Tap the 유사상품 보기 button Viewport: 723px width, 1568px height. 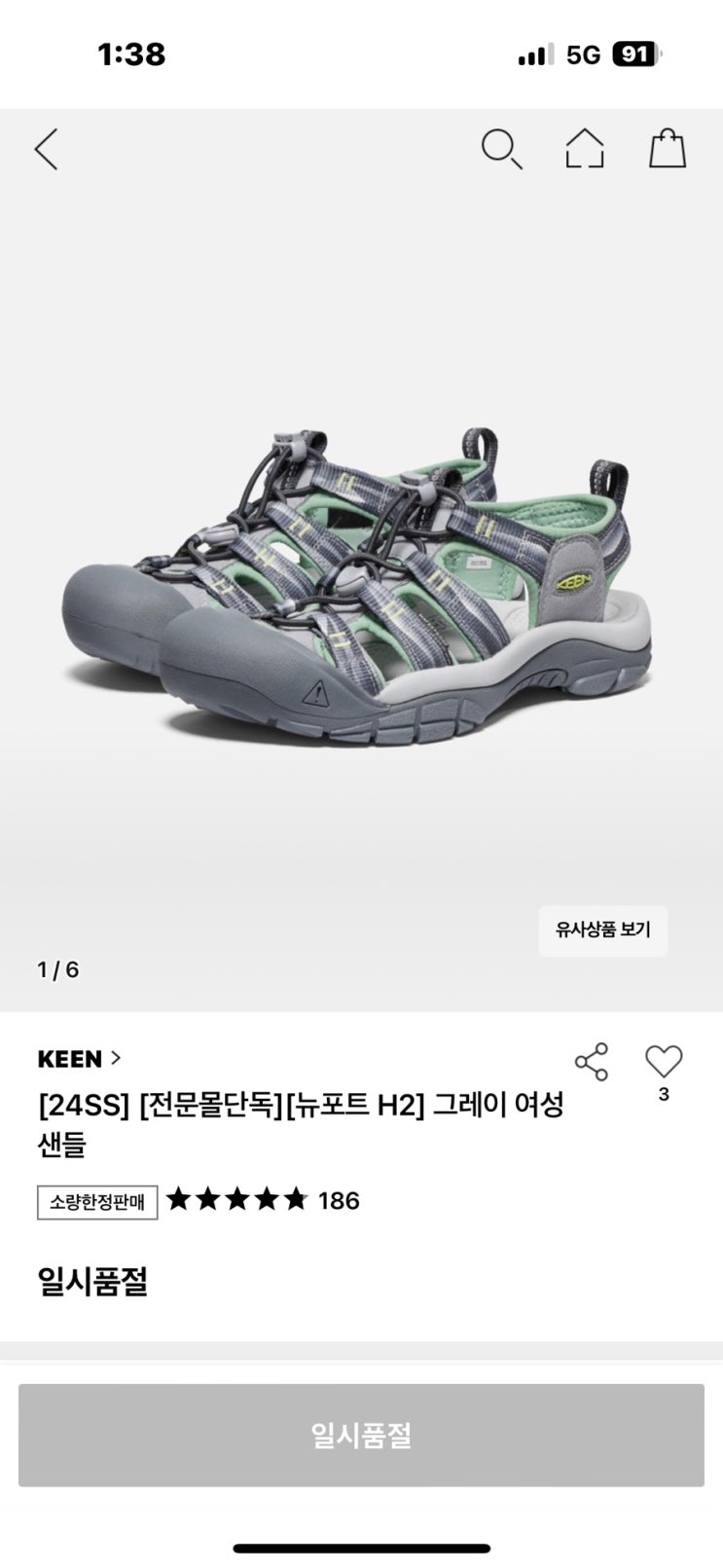point(602,930)
